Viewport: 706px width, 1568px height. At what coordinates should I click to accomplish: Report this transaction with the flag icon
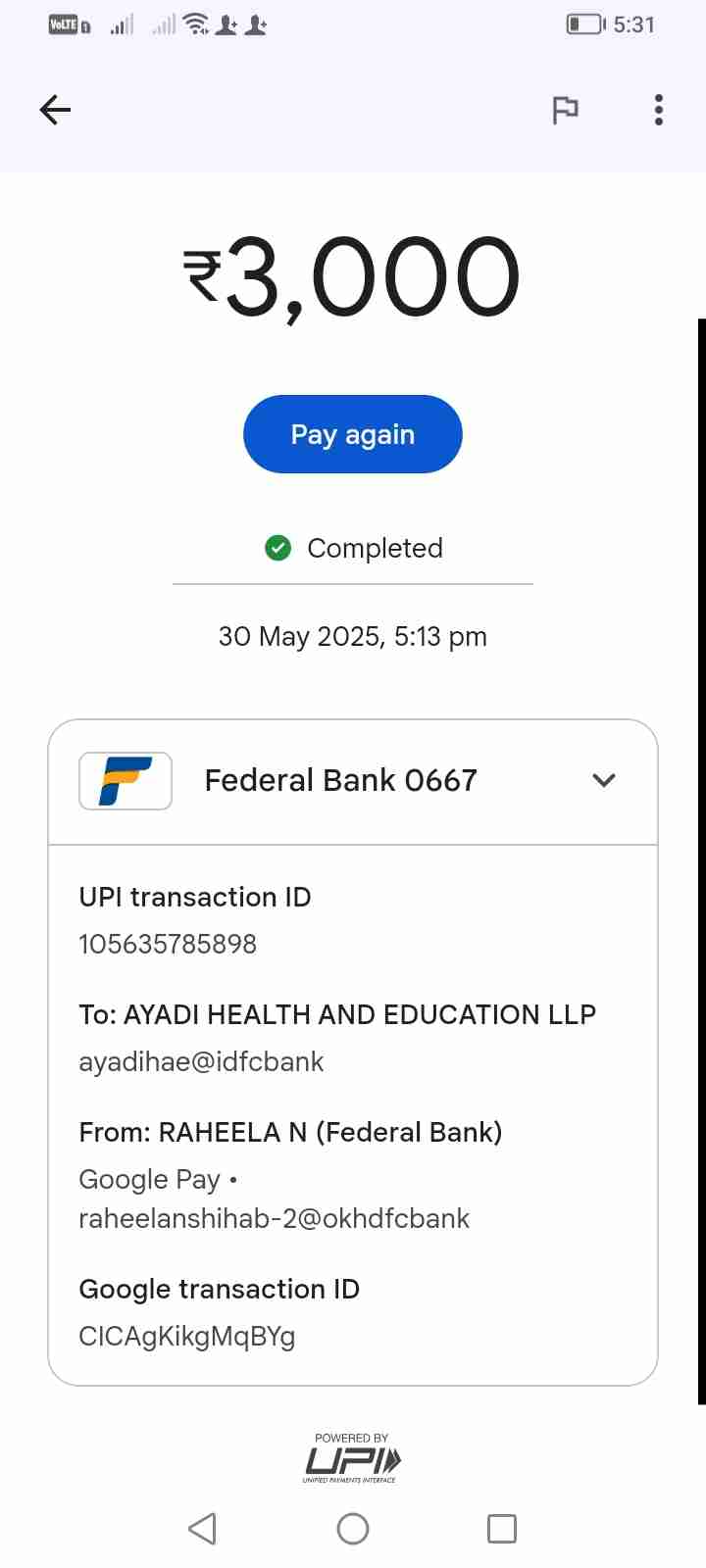pos(565,110)
